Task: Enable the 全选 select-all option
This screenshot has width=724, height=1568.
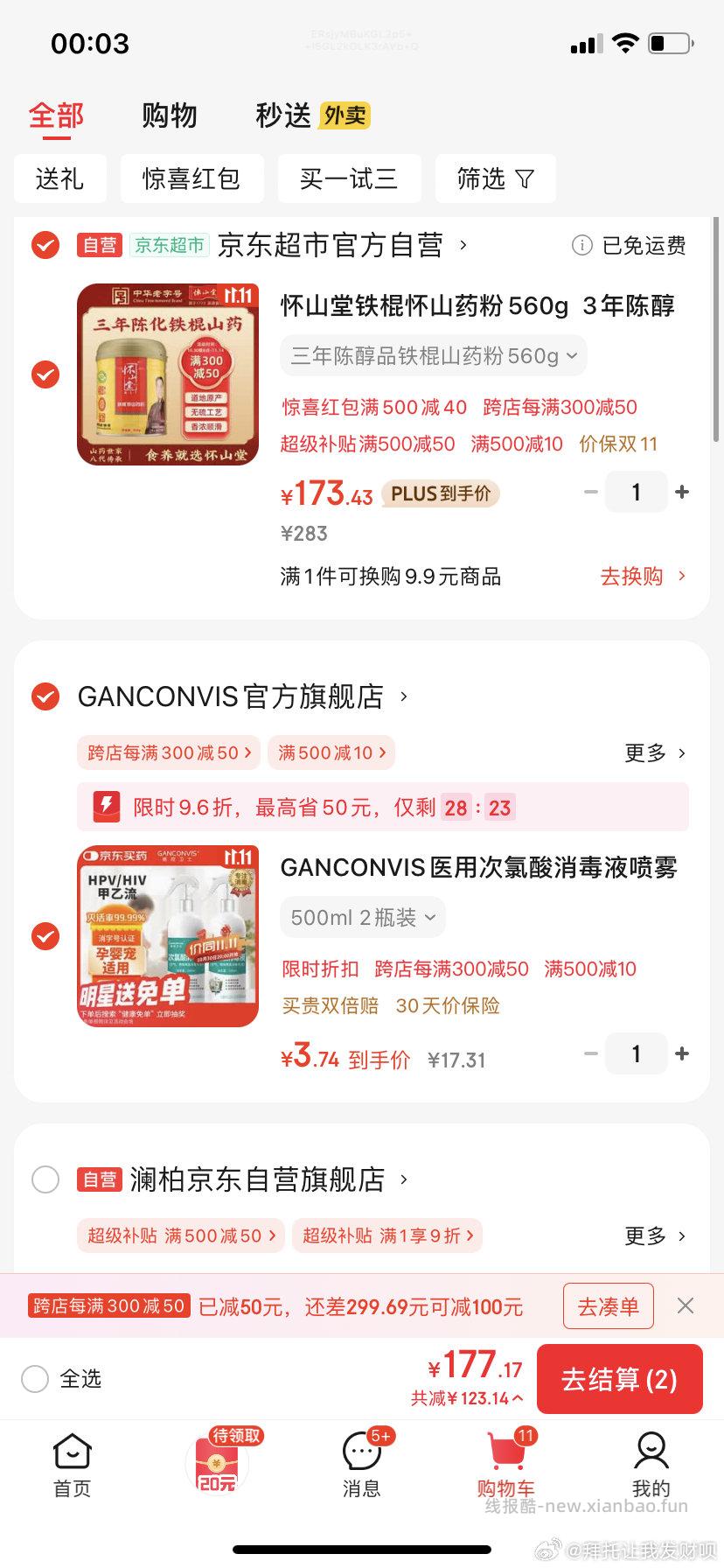Action: (35, 1379)
